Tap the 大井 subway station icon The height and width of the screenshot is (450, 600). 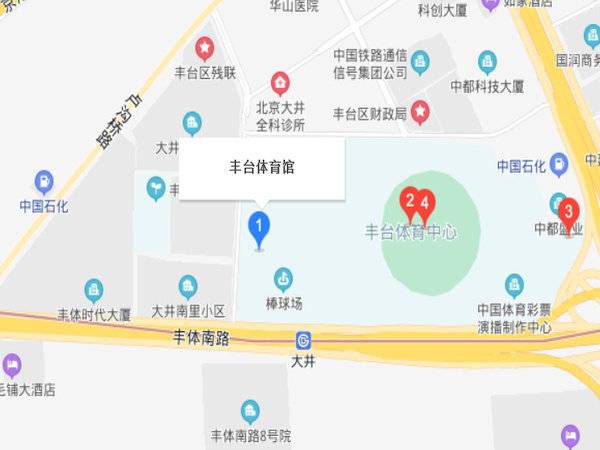point(303,339)
